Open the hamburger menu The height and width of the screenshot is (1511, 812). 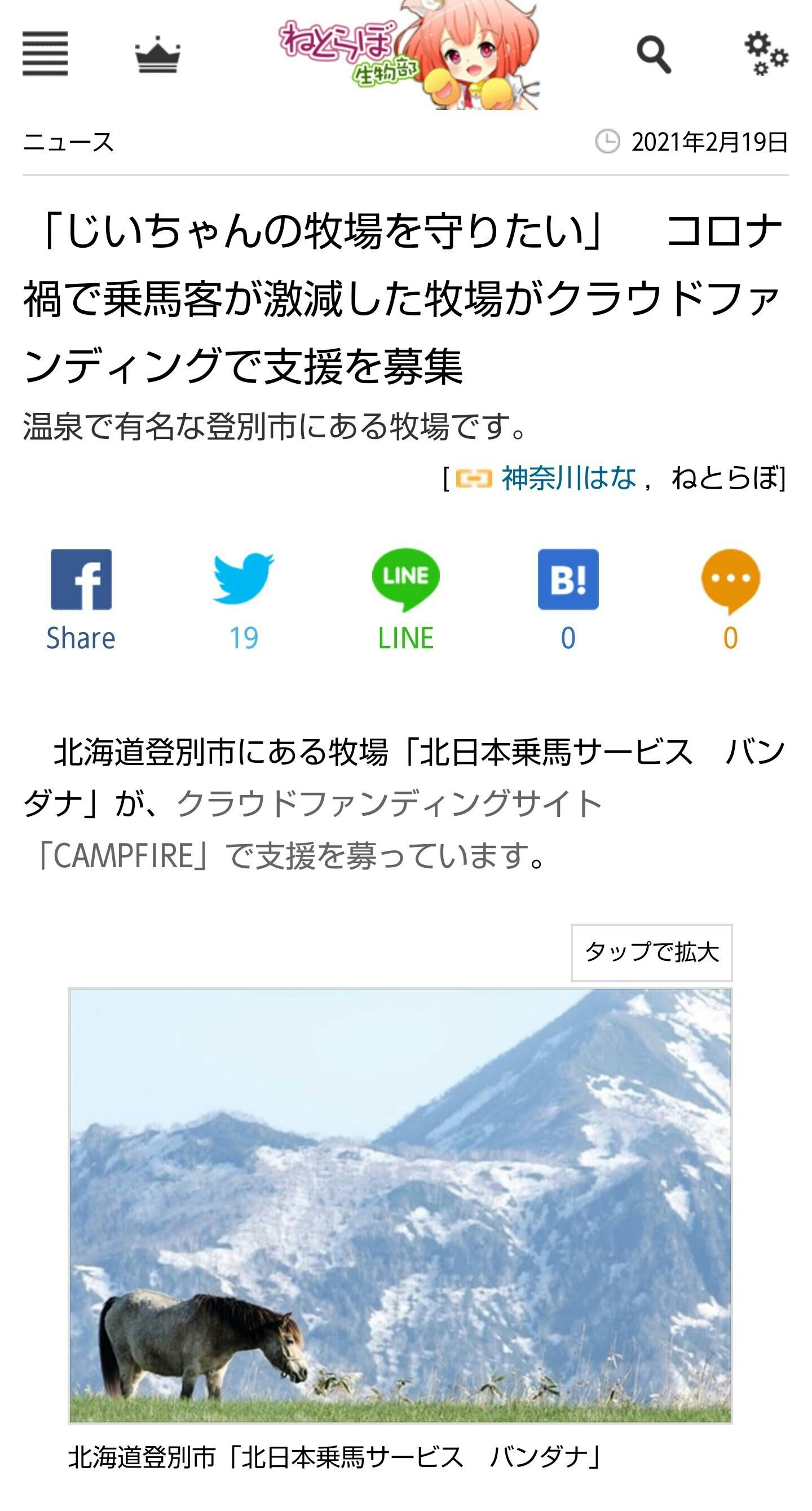click(45, 54)
